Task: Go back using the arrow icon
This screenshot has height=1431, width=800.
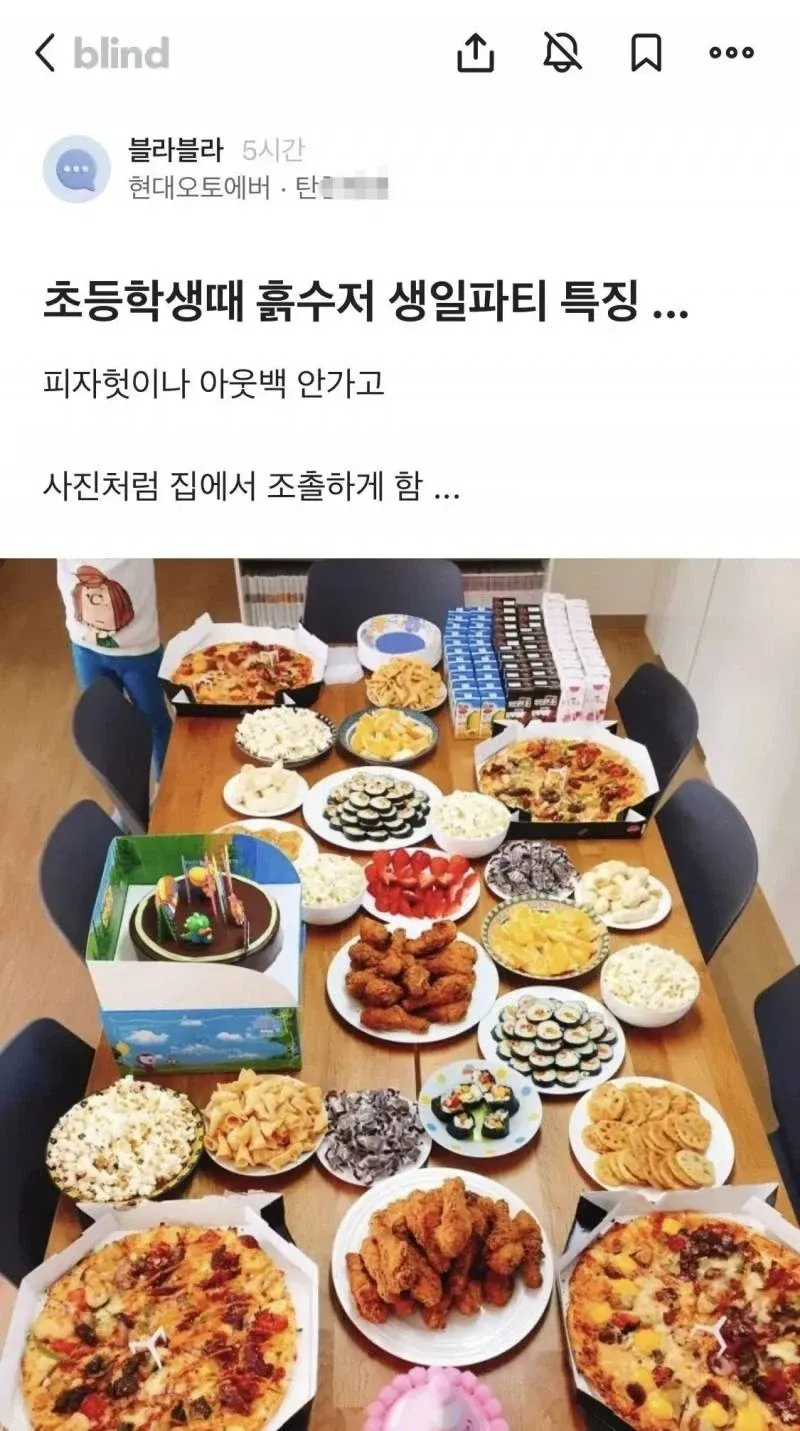Action: pyautogui.click(x=45, y=52)
